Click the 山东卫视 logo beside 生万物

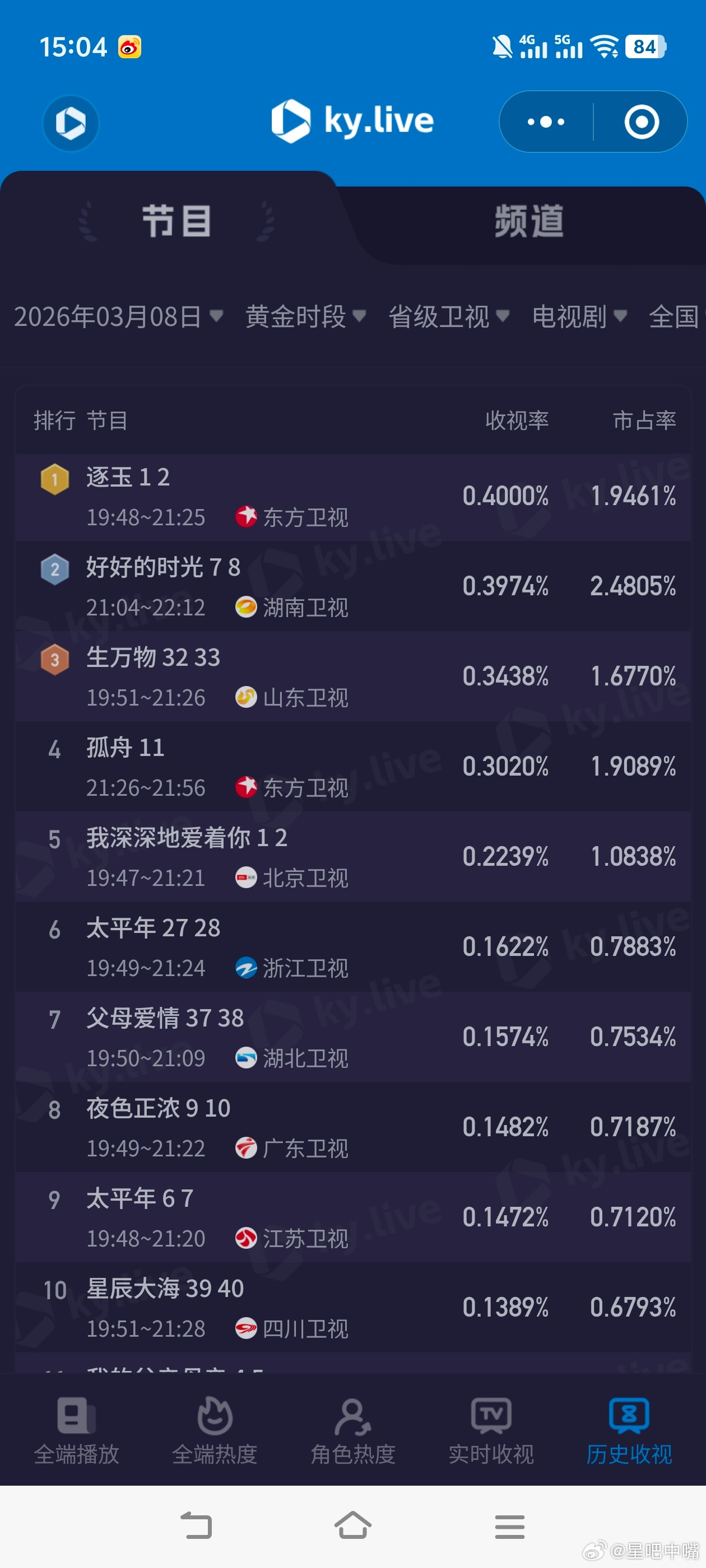(247, 697)
